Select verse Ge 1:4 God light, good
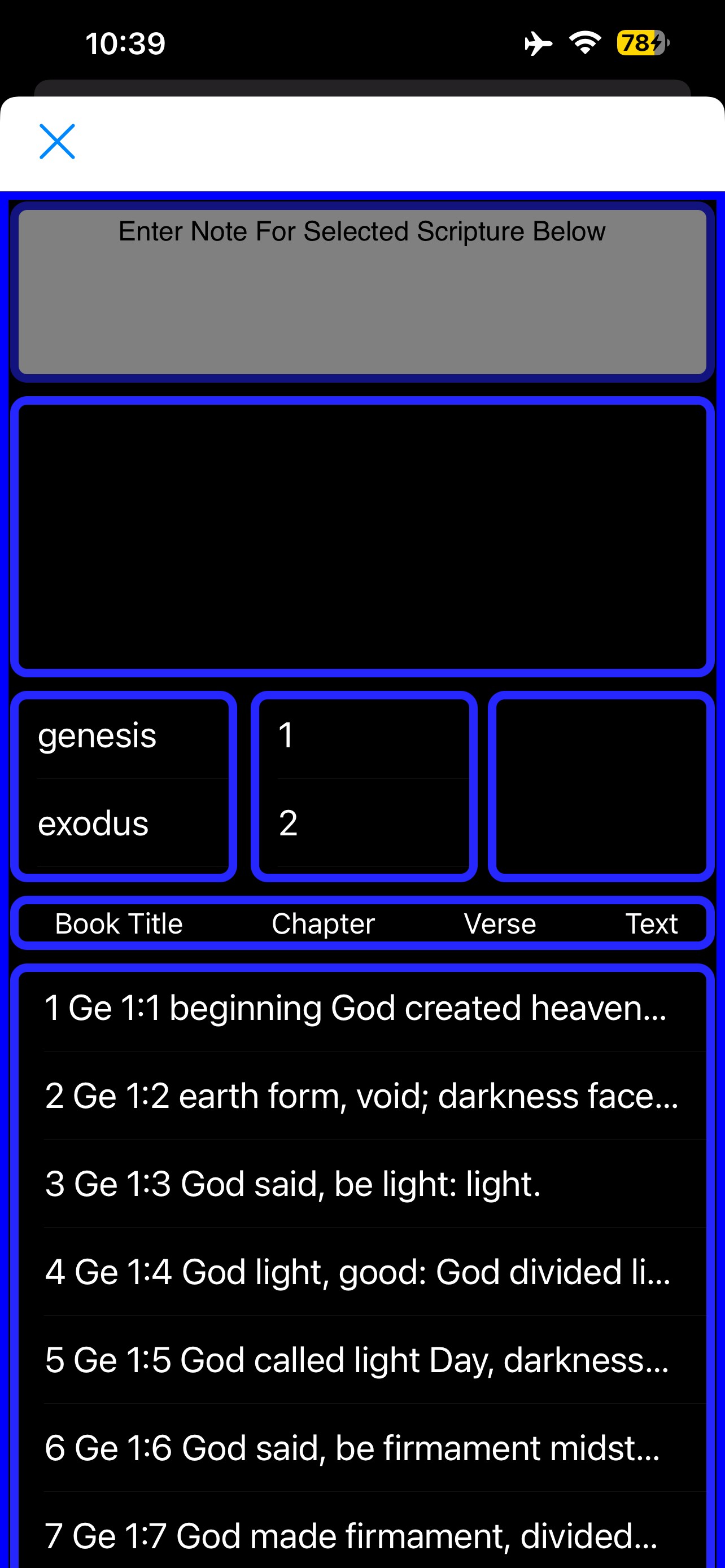The image size is (725, 1568). pos(362,1272)
